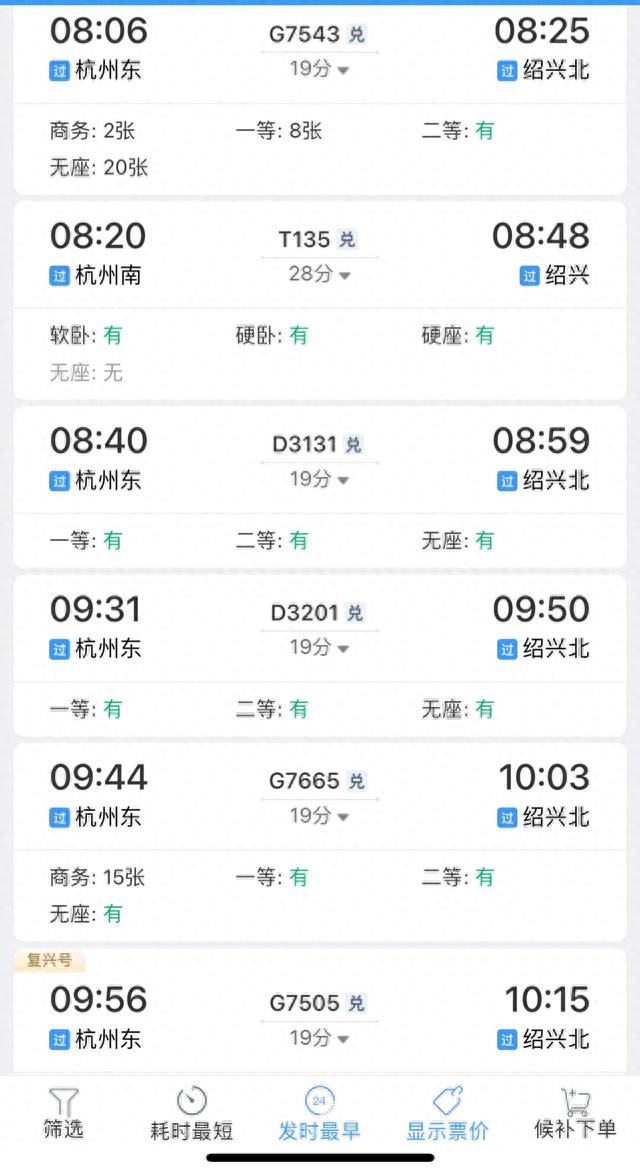The width and height of the screenshot is (640, 1175).
Task: Sort by 发时最早
Action: [319, 1114]
